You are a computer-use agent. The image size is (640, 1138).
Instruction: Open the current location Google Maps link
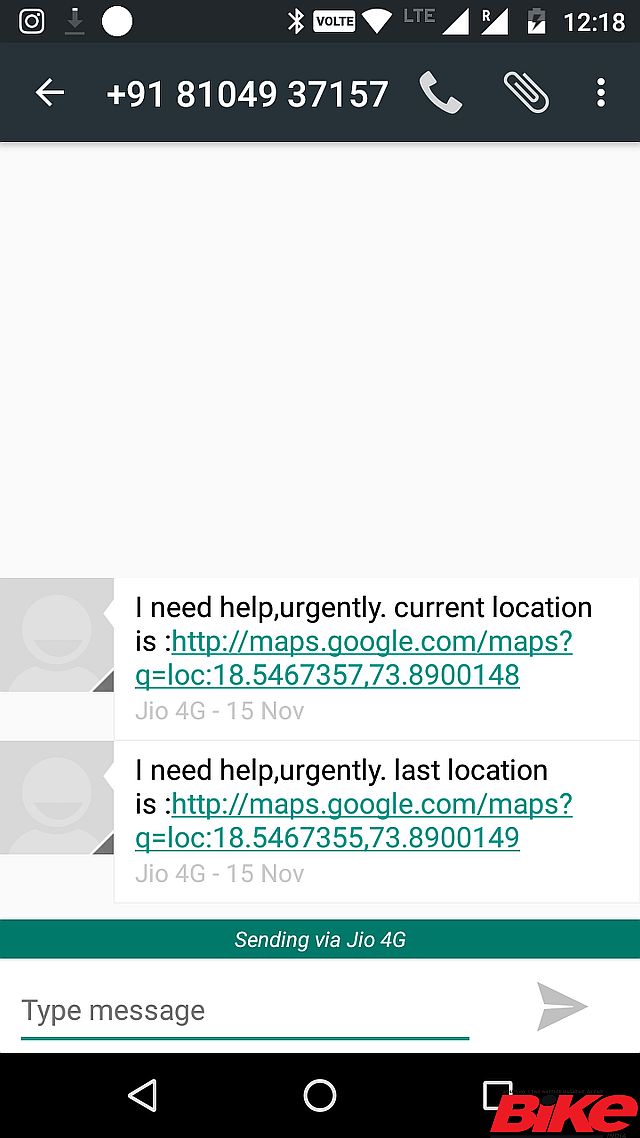[354, 658]
